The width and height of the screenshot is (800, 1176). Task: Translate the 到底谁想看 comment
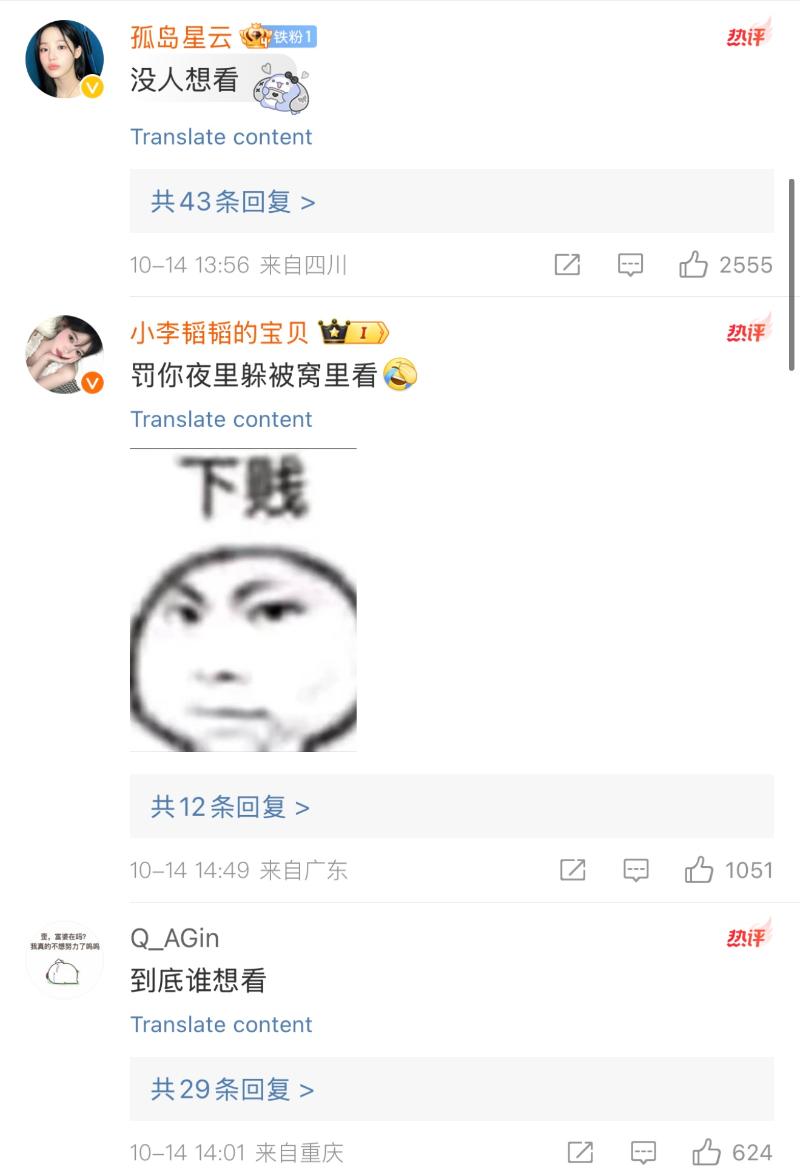coord(221,1024)
